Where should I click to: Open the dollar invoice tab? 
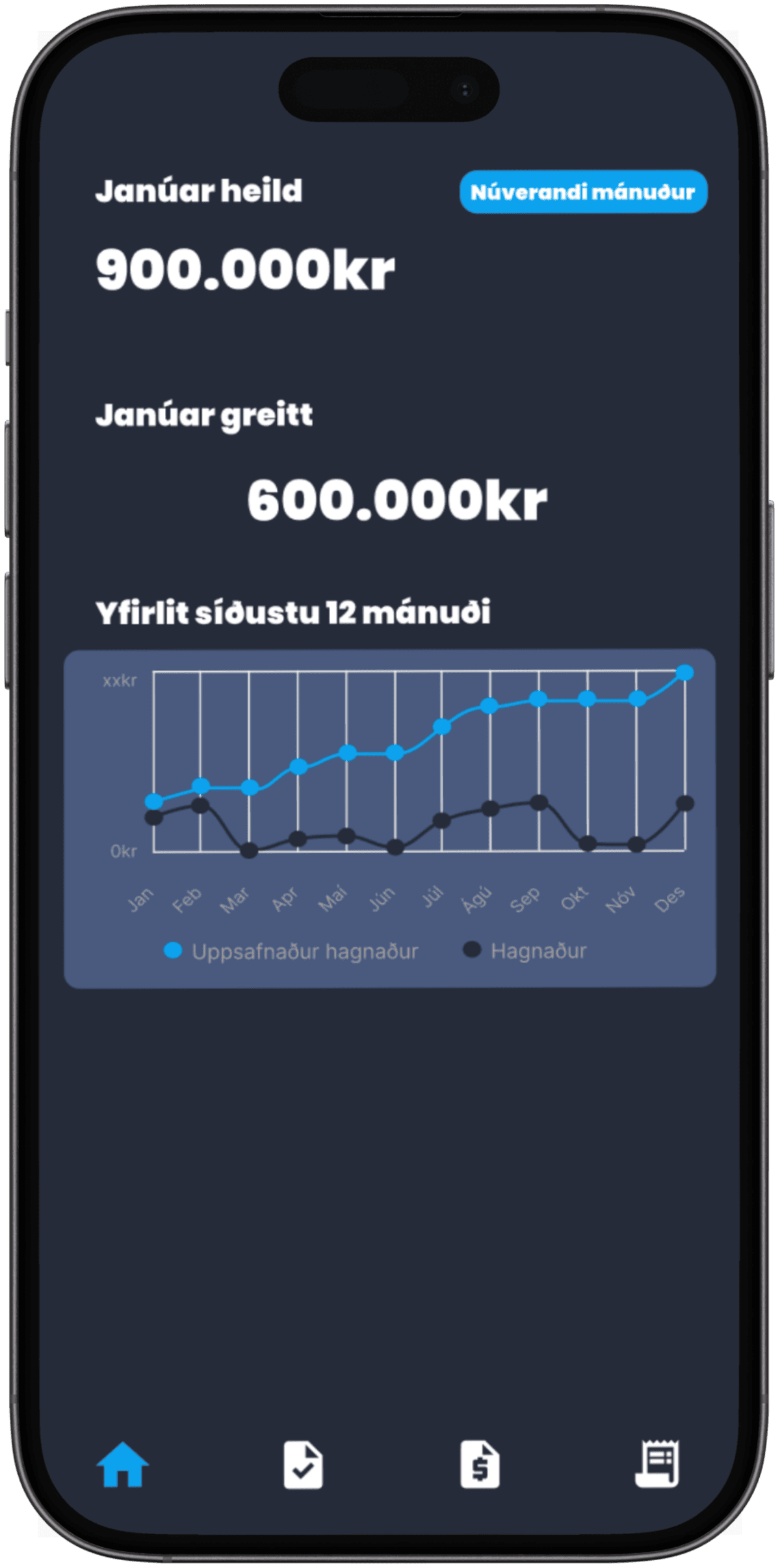coord(480,1465)
